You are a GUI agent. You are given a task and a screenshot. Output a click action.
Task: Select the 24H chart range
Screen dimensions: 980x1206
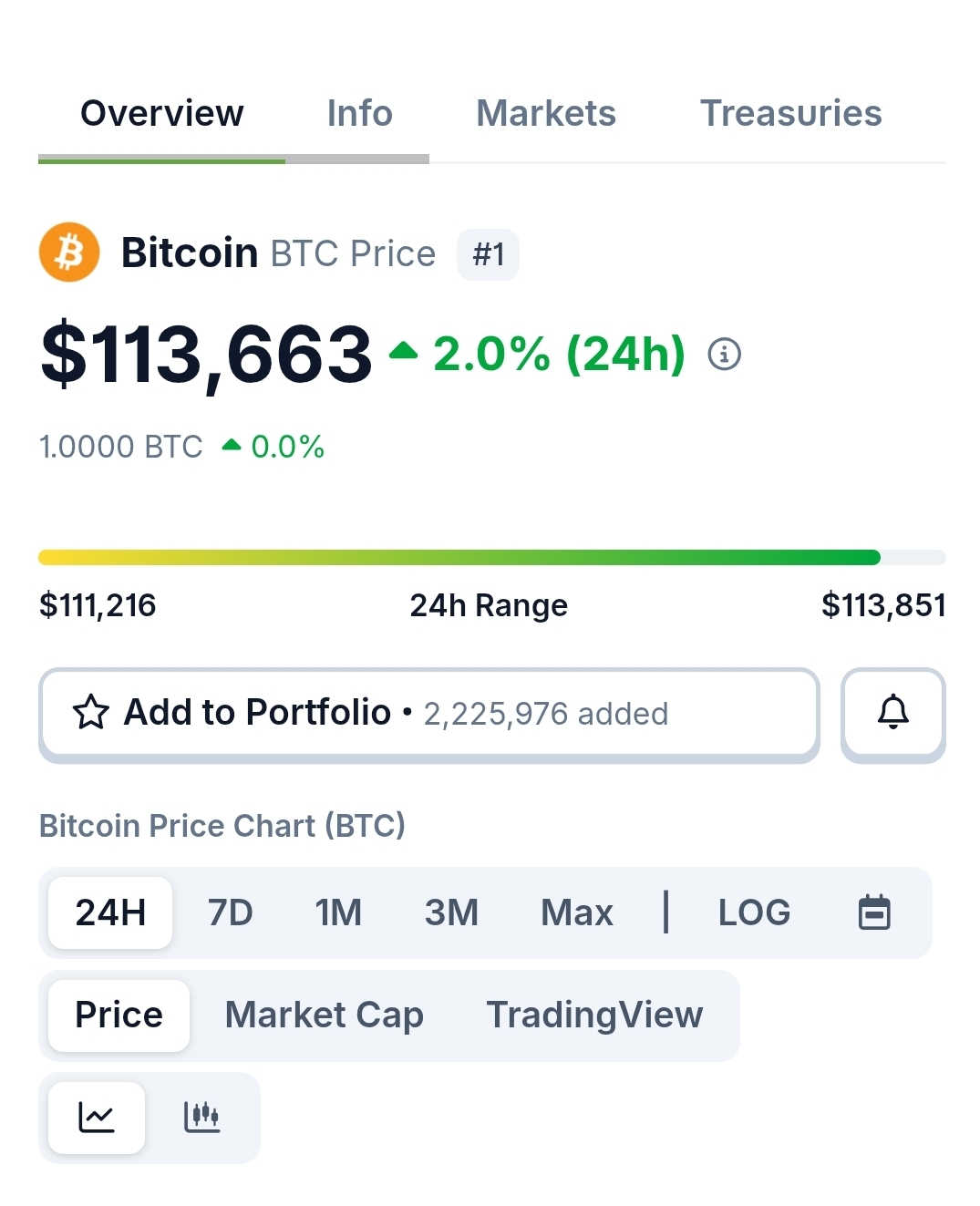tap(110, 912)
